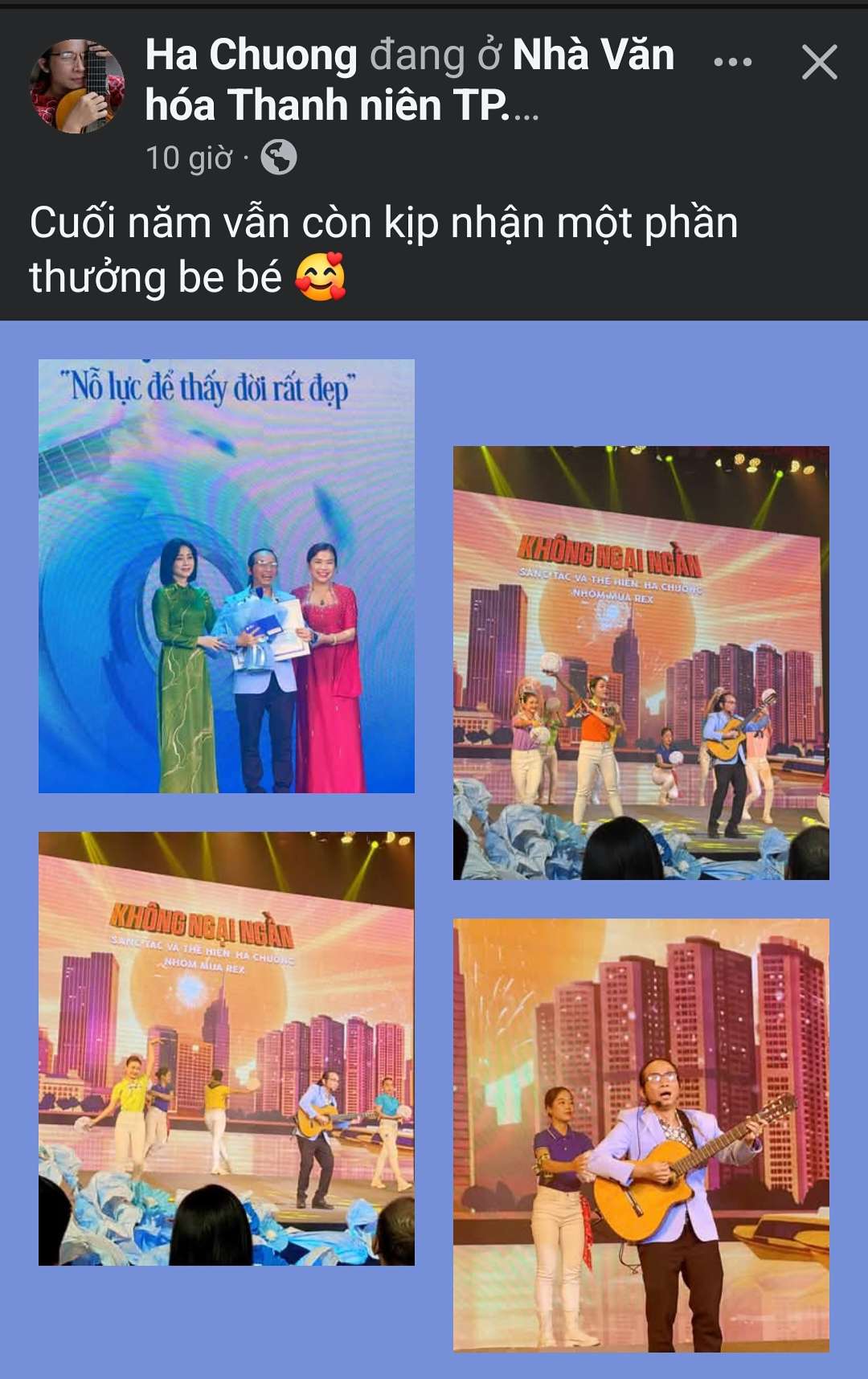
Task: Open the post's three-dot options menu
Action: [x=732, y=62]
